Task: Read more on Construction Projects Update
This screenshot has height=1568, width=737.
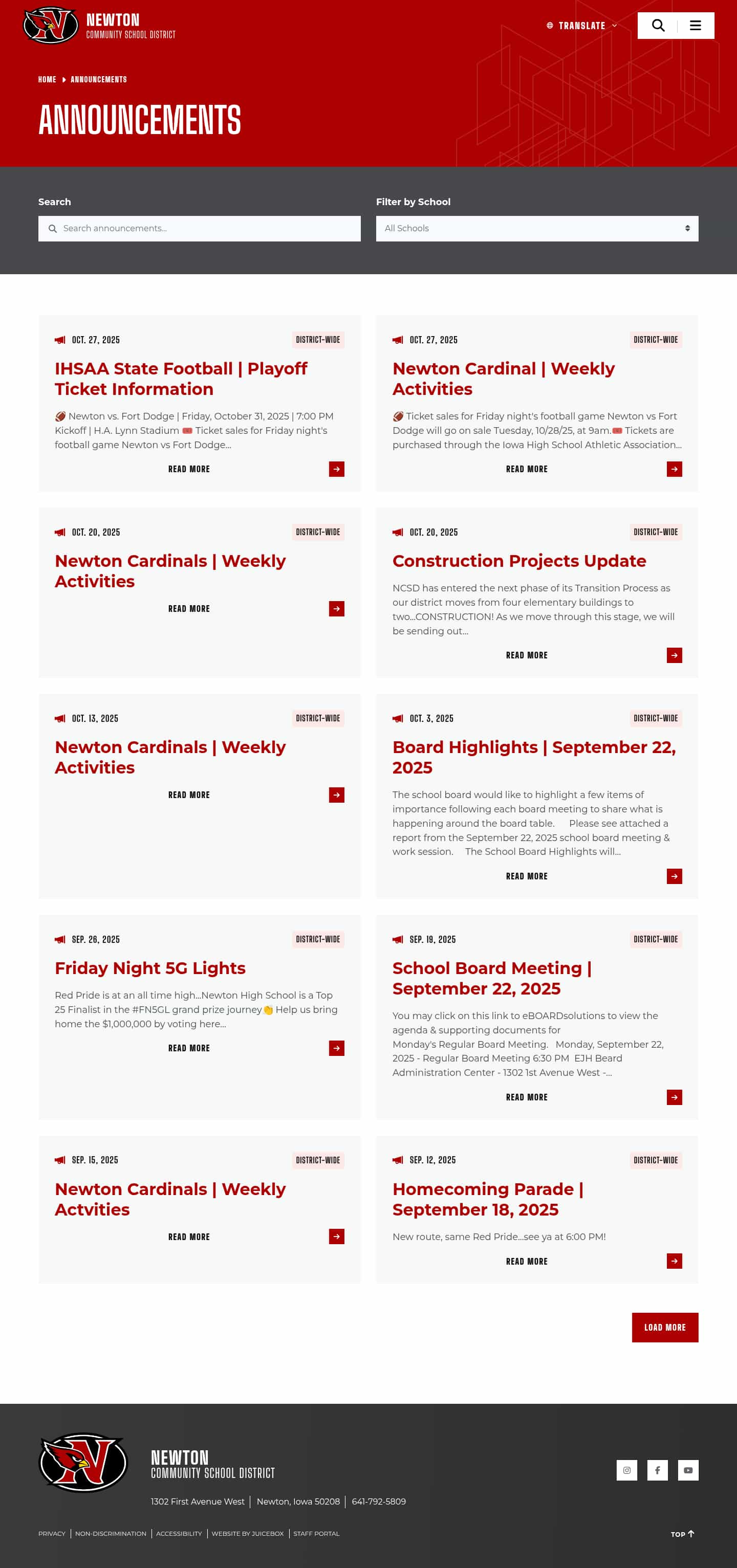Action: click(x=526, y=655)
